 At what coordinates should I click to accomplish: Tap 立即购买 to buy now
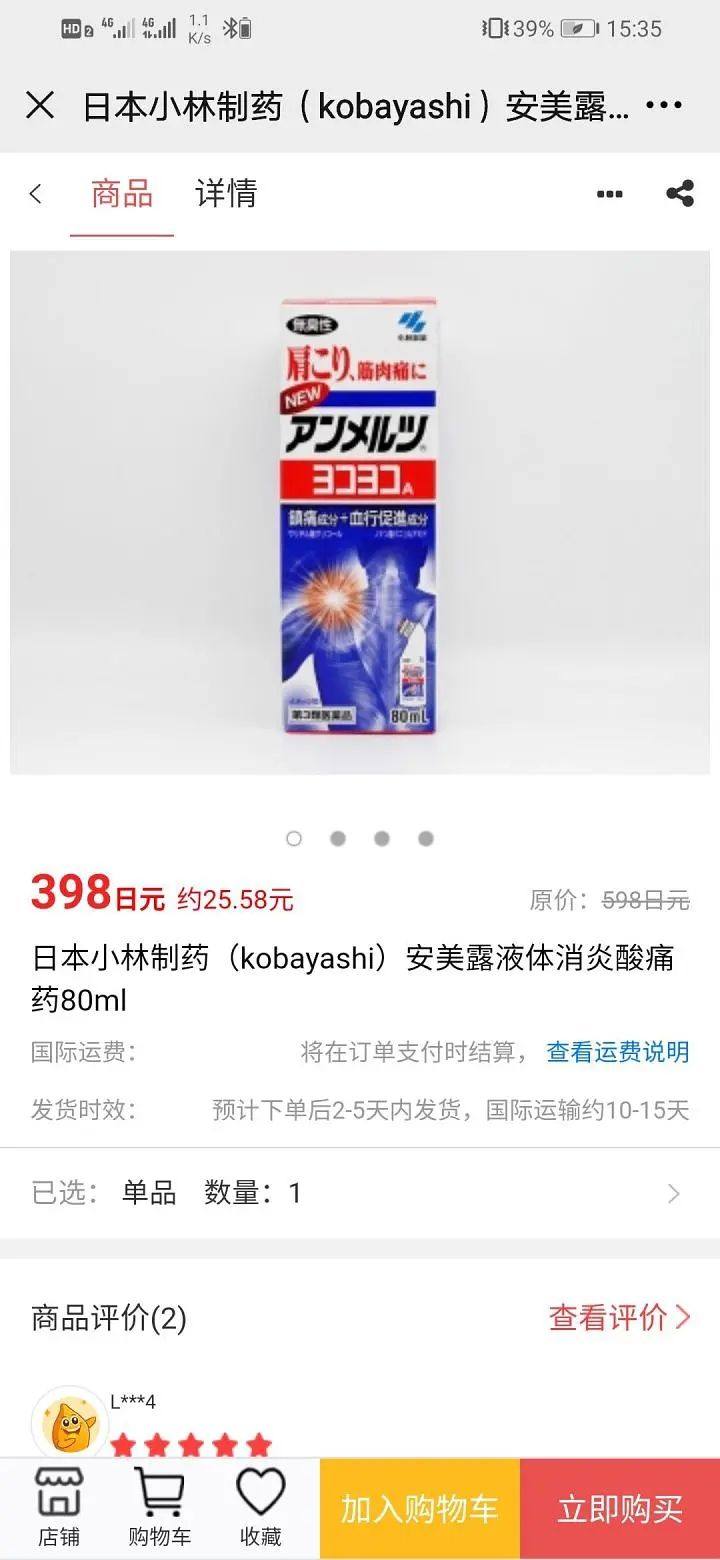pyautogui.click(x=620, y=1509)
